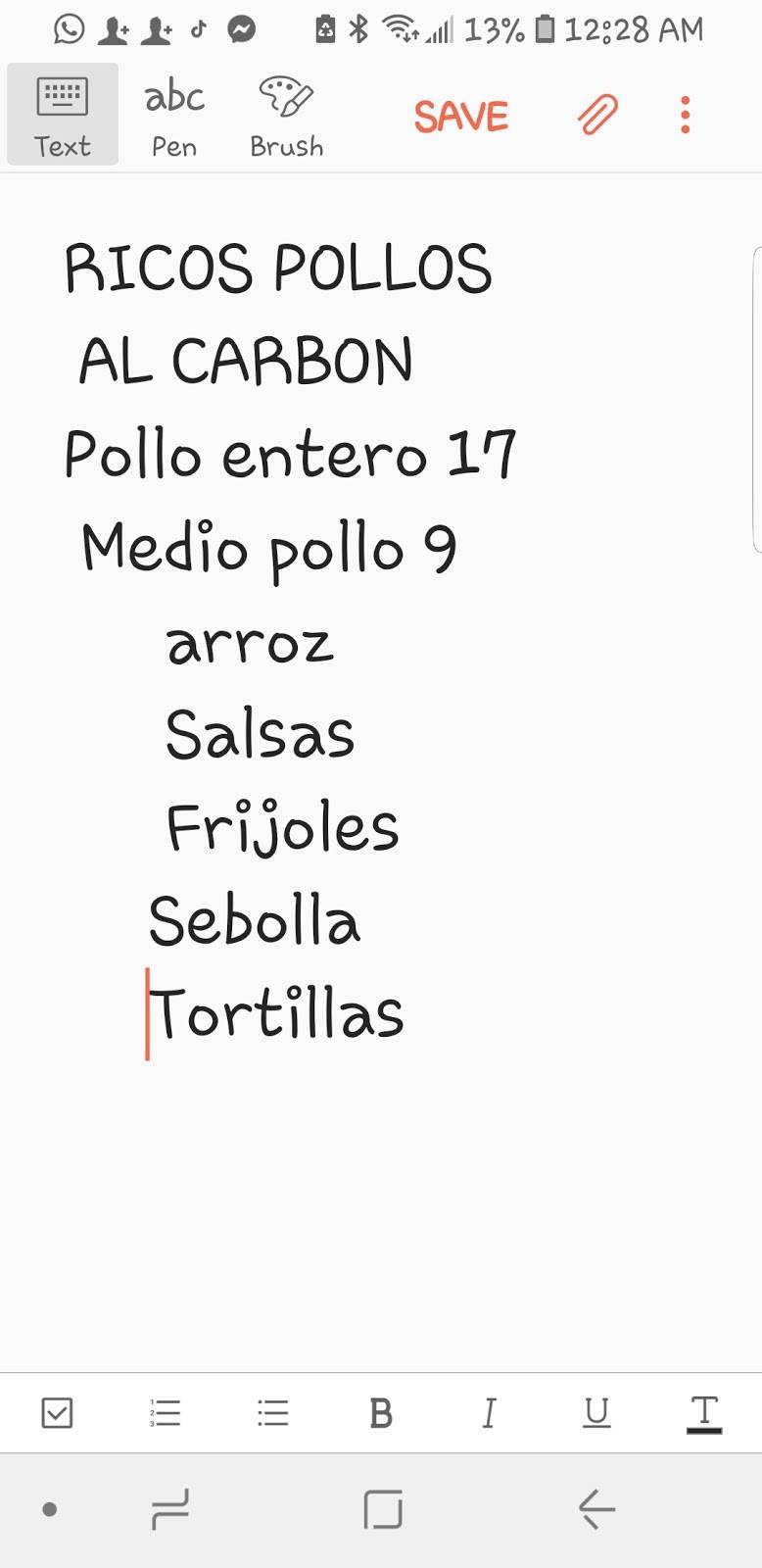Insert a checkbox list item
Screen dimensions: 762x1568
pyautogui.click(x=58, y=1413)
